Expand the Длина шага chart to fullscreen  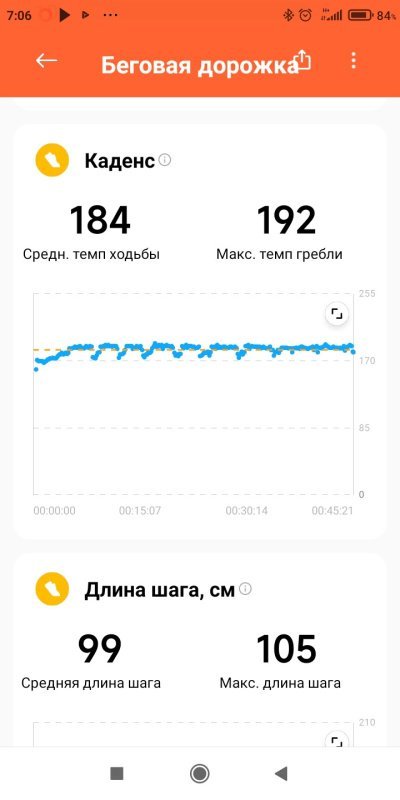tap(337, 740)
